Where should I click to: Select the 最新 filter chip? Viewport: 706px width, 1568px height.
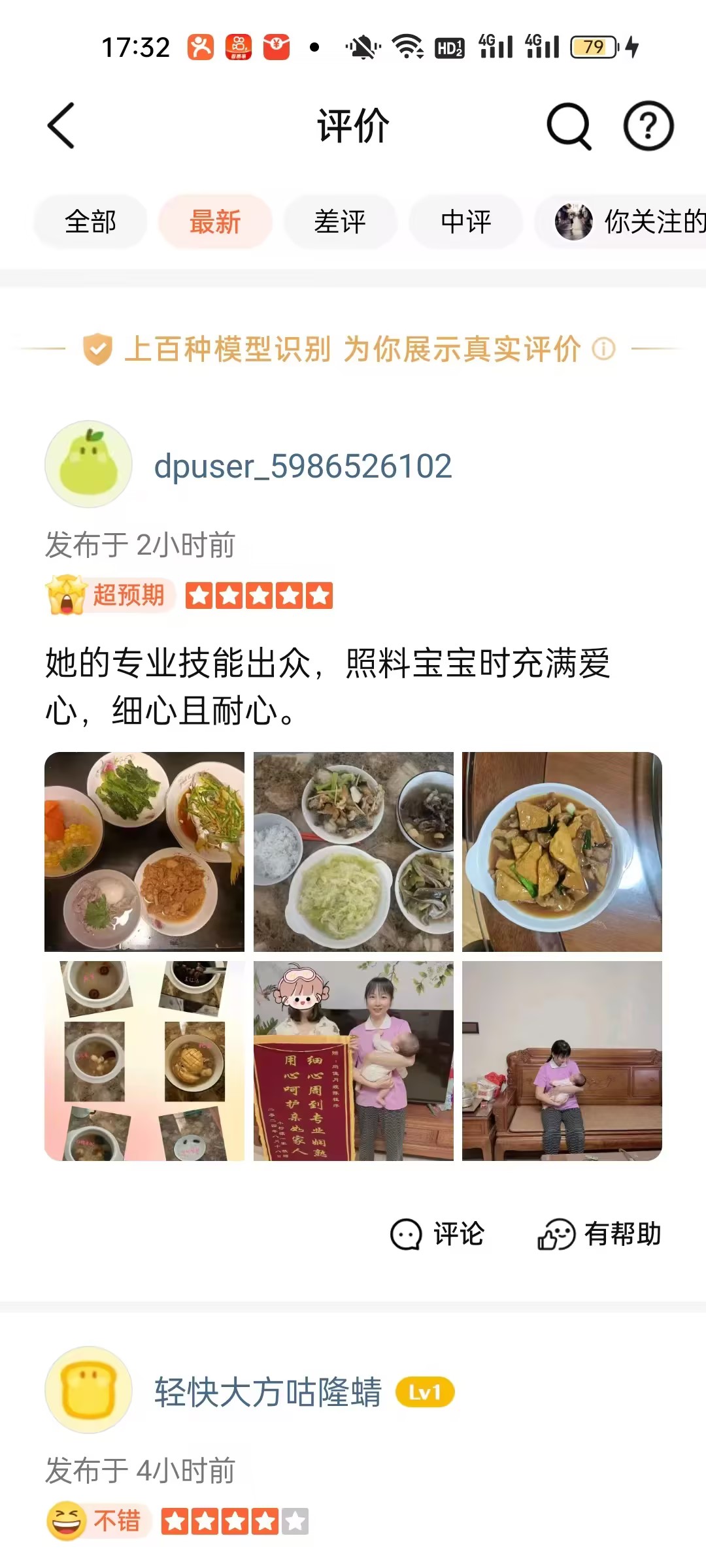point(215,221)
